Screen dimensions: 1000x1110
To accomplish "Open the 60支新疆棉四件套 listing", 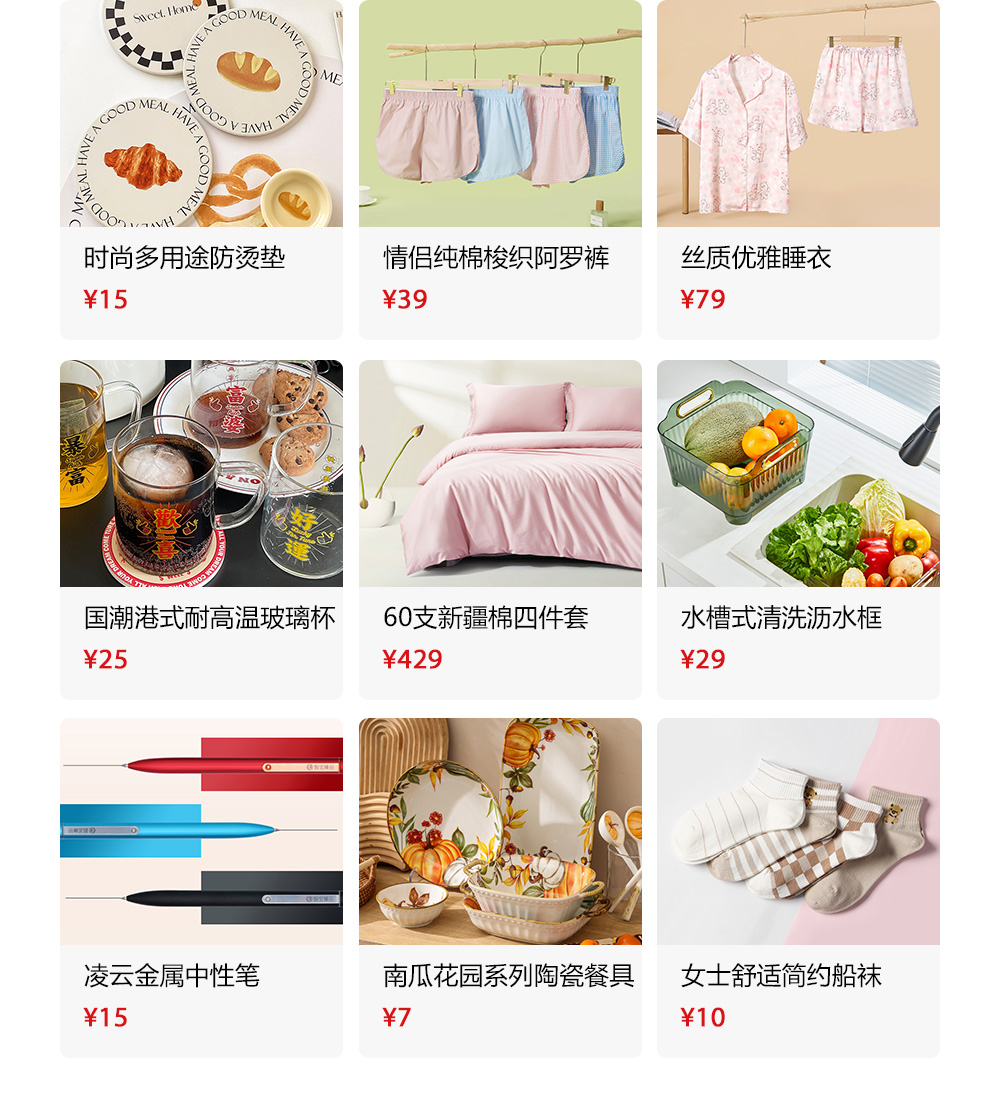I will [x=500, y=528].
